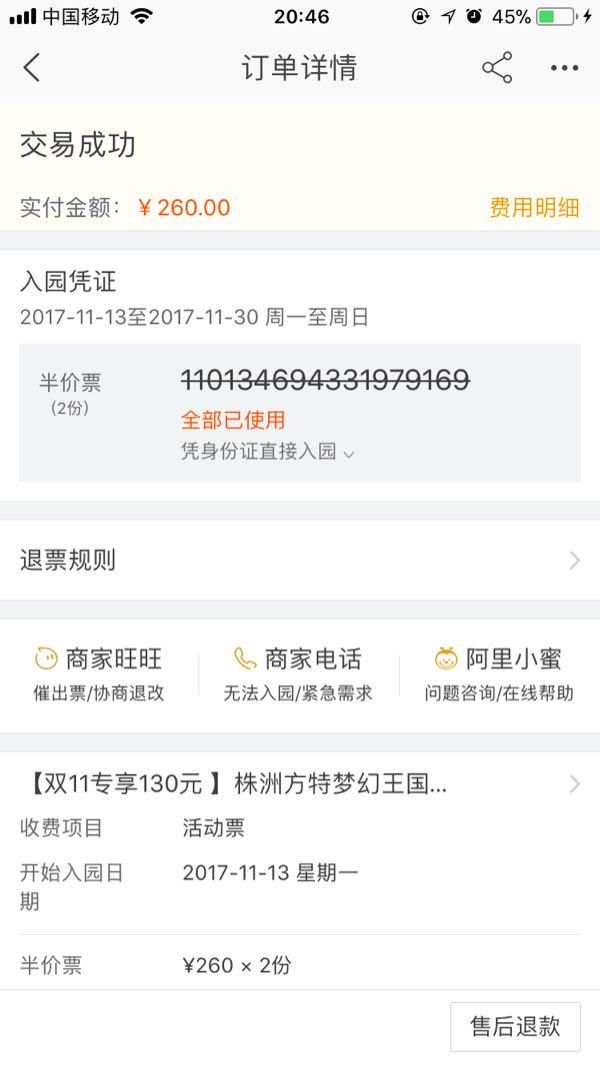The image size is (600, 1068).
Task: Open 退票规则 refund rules
Action: click(300, 560)
